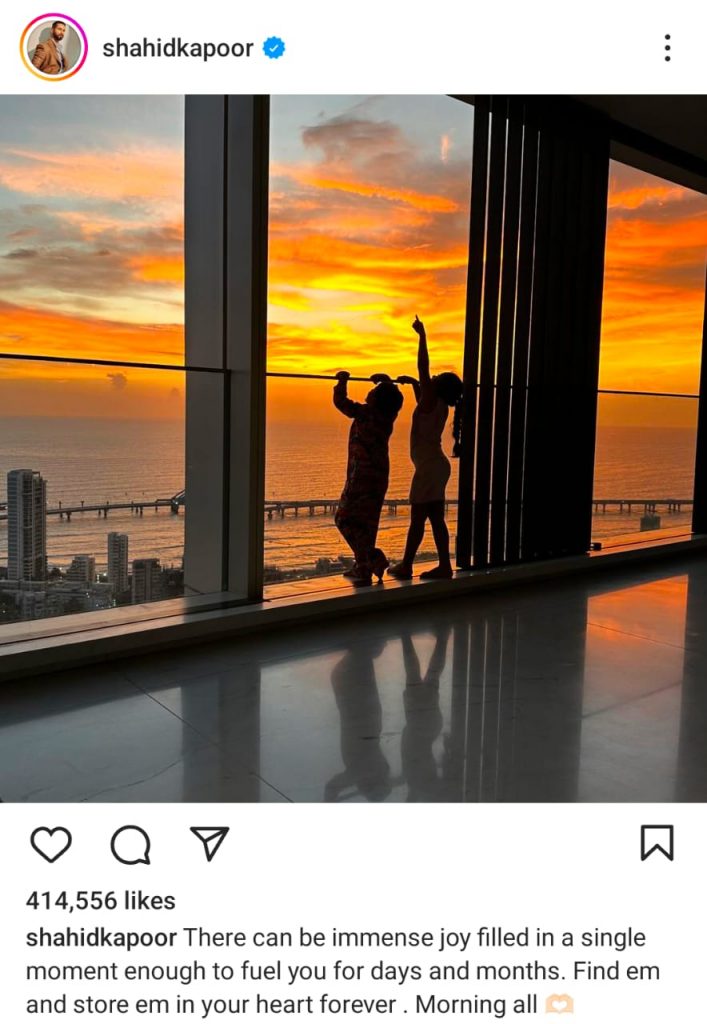
Task: Open the shahidkapoor username in header
Action: click(177, 48)
